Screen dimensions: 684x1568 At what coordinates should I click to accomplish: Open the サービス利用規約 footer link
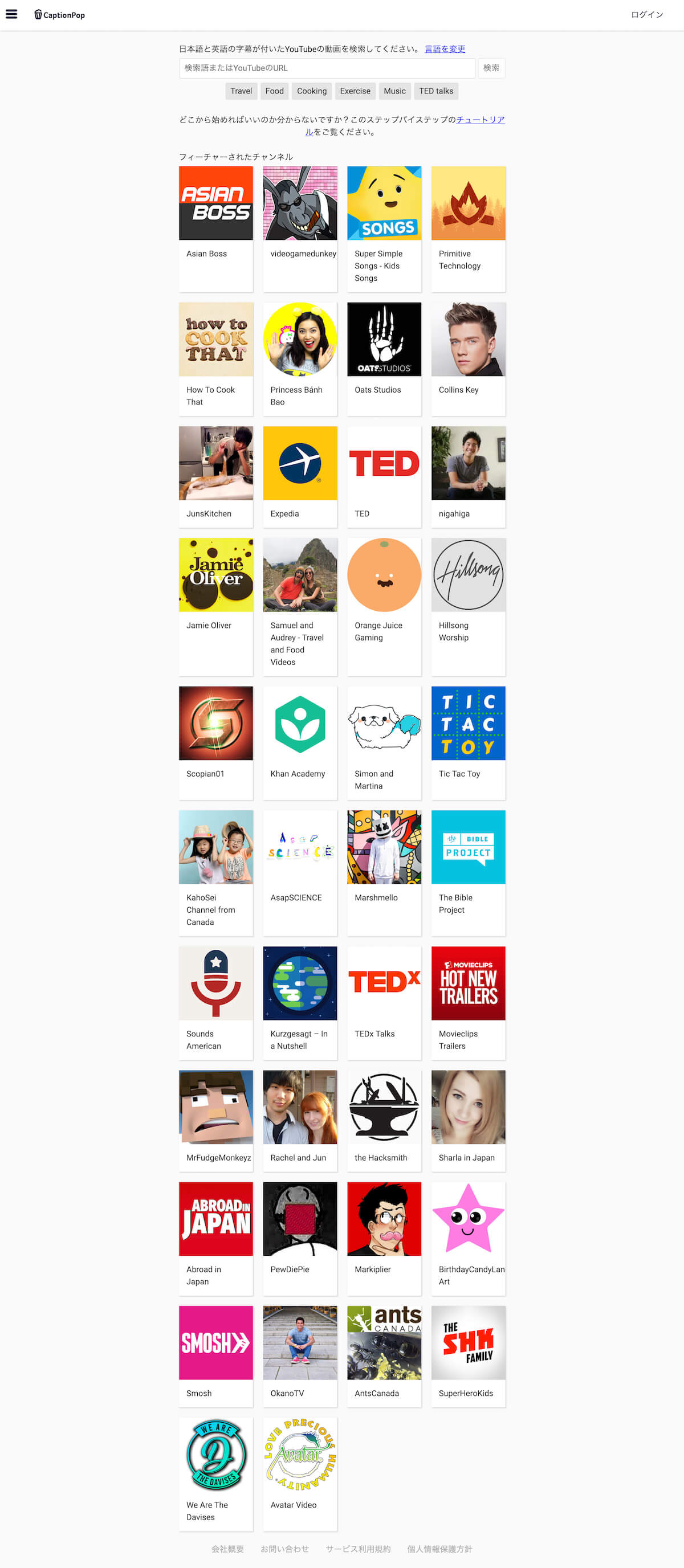358,1549
